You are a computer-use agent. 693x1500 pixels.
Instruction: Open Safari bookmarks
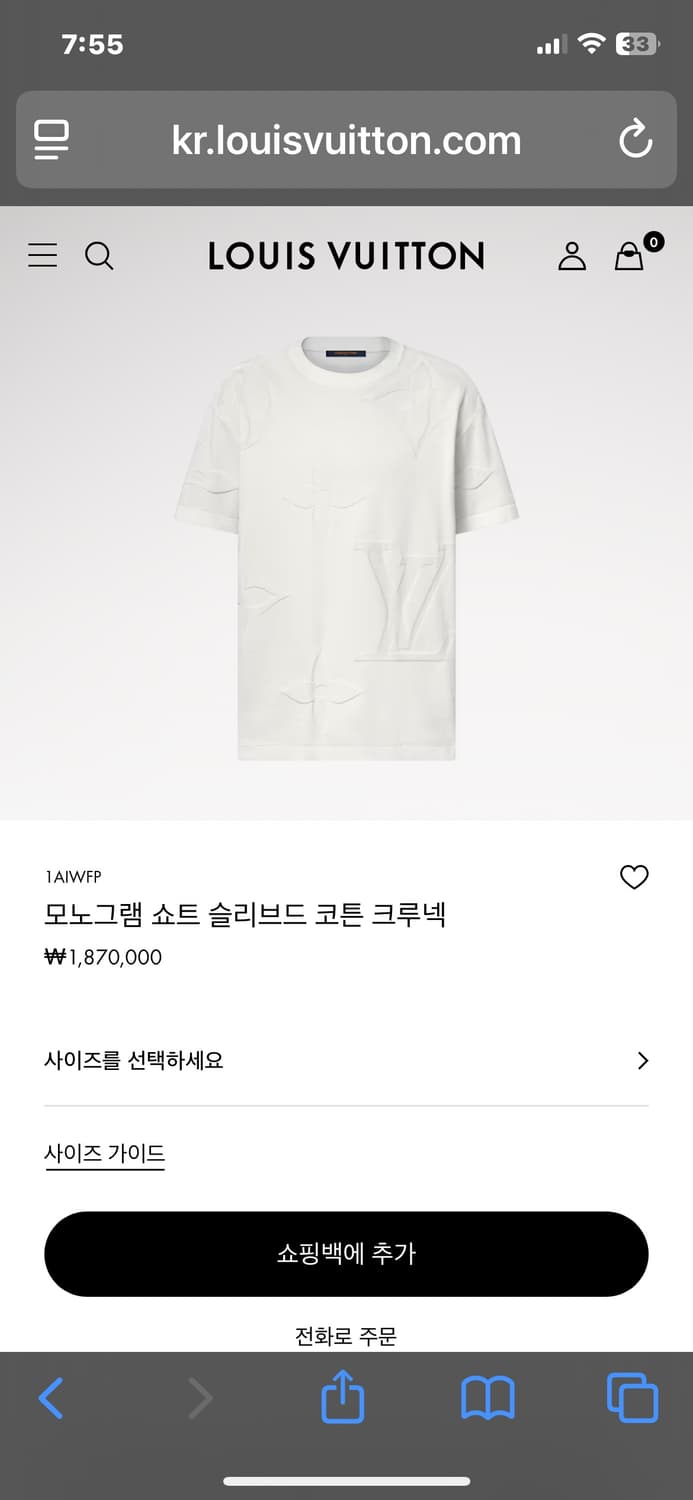(x=488, y=1398)
